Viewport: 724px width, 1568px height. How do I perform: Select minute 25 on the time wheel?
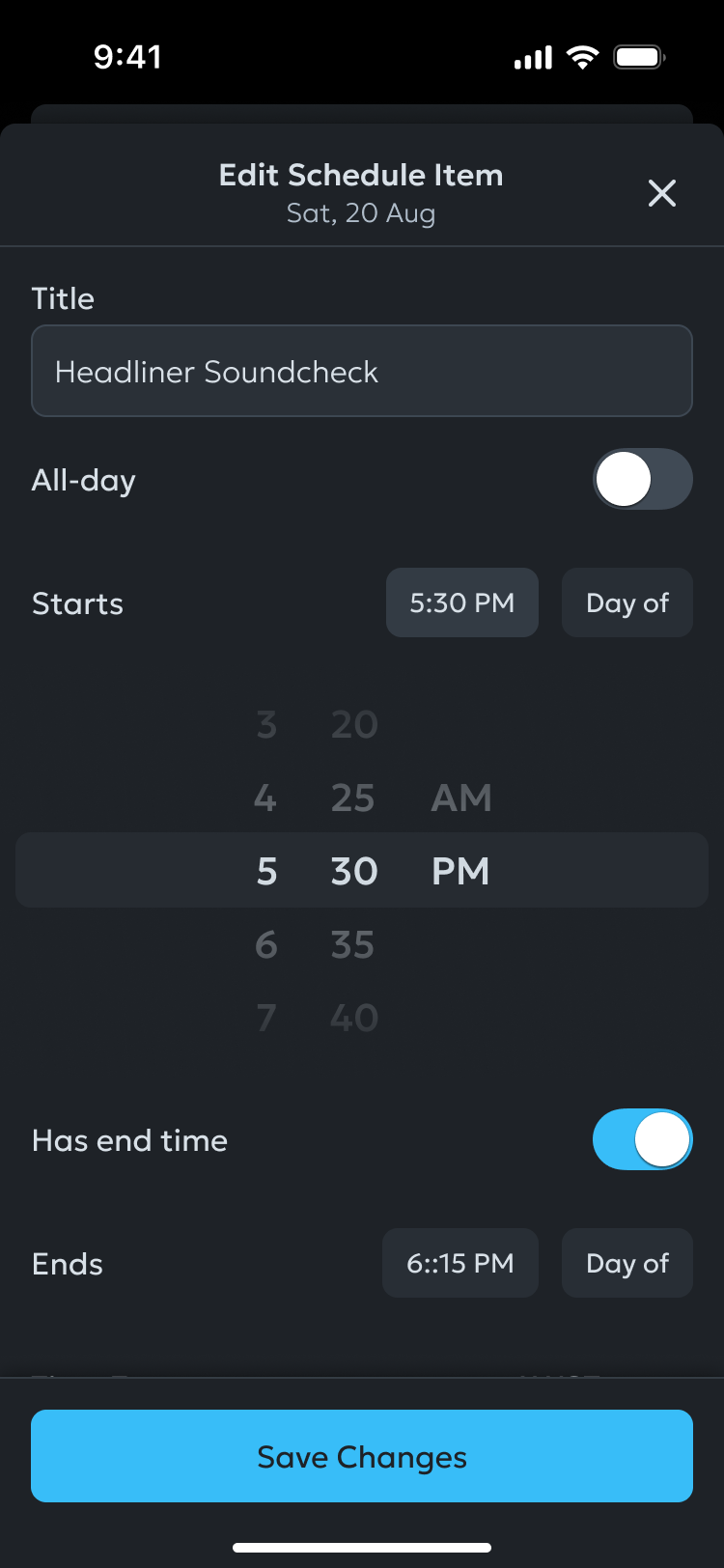[353, 798]
